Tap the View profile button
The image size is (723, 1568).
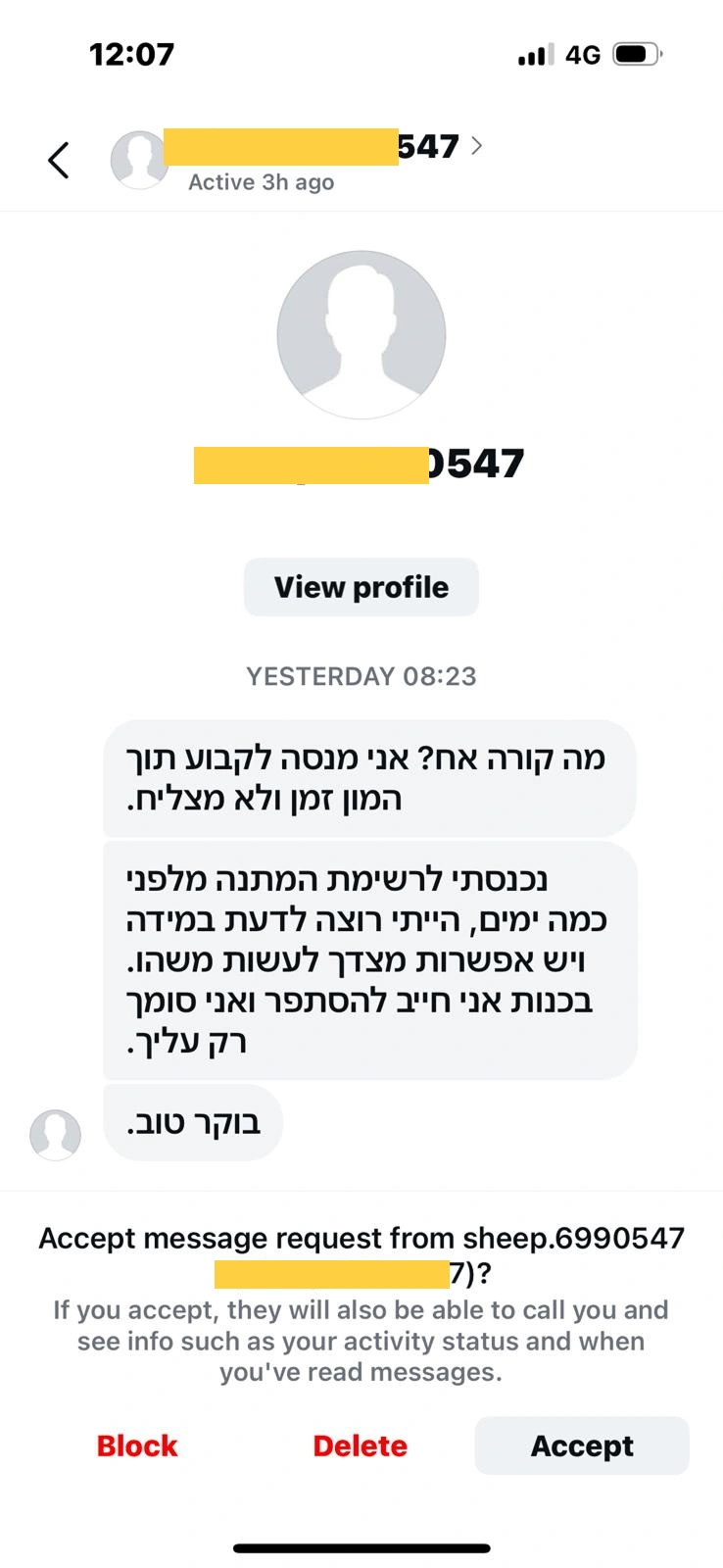(x=361, y=587)
